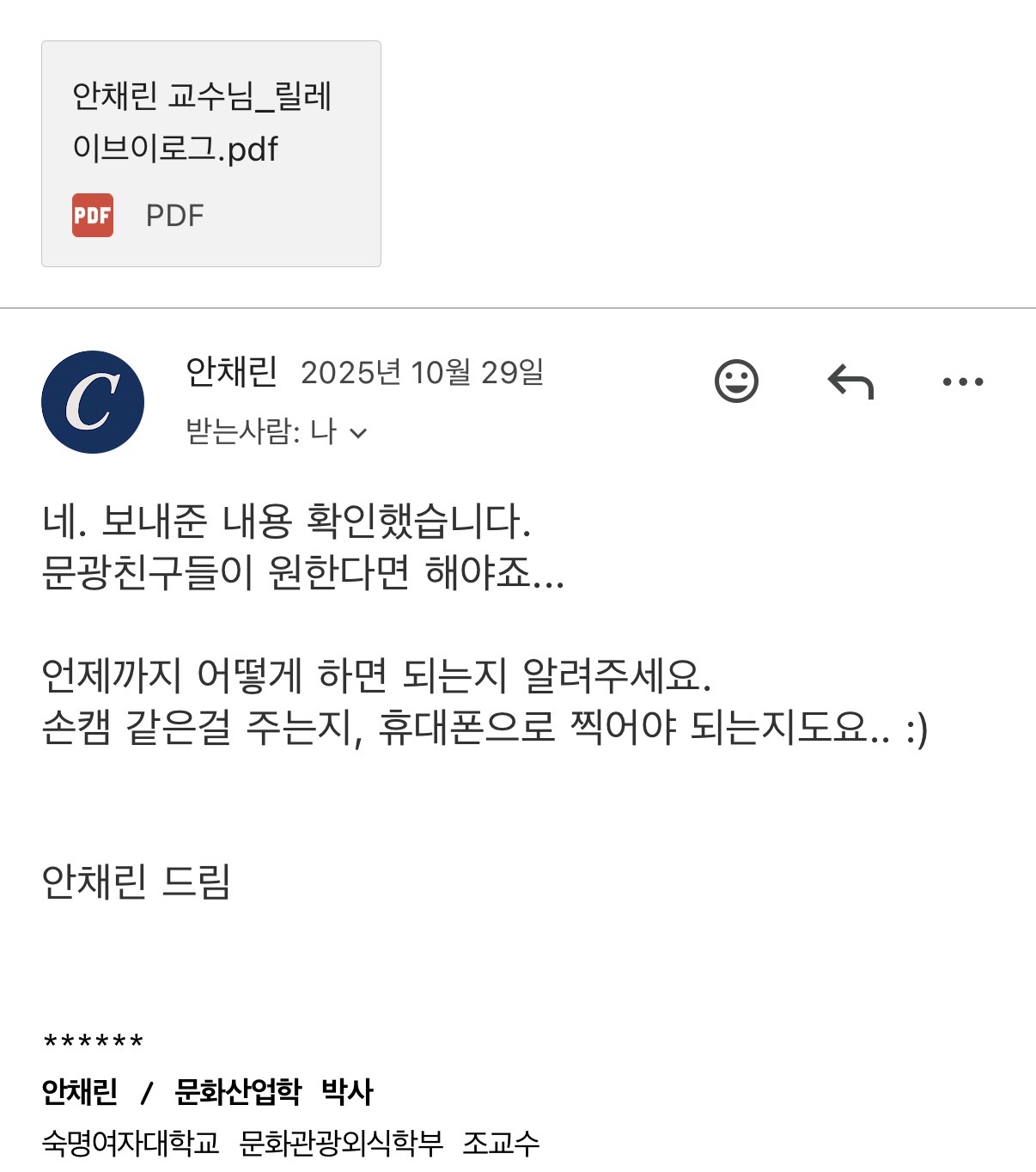1036x1172 pixels.
Task: Open the 안채린 교수님_릴레이브이로그.pdf attachment
Action: tap(210, 154)
